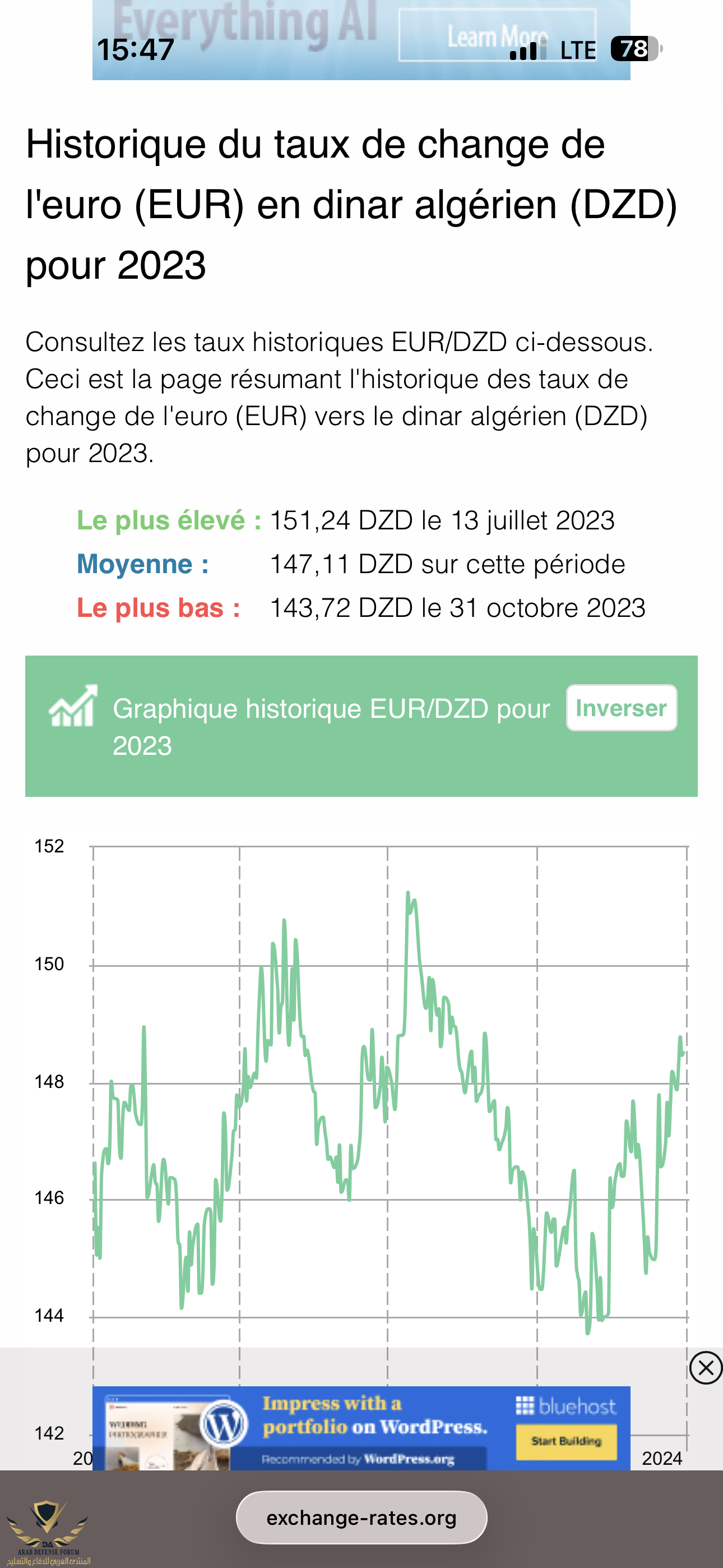Viewport: 723px width, 1568px height.
Task: Tap Learn More on the top ad
Action: point(497,36)
